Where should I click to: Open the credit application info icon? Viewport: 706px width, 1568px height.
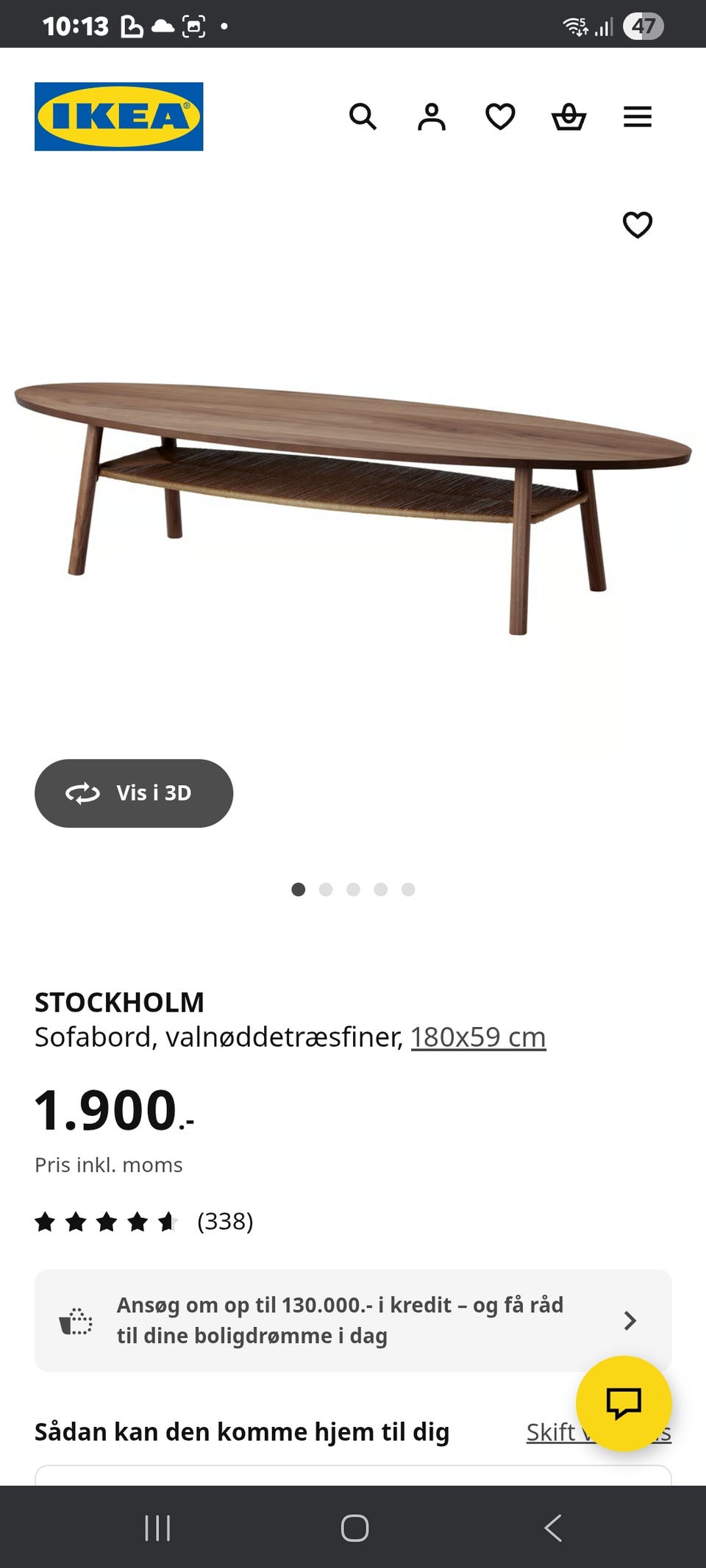pyautogui.click(x=76, y=1320)
